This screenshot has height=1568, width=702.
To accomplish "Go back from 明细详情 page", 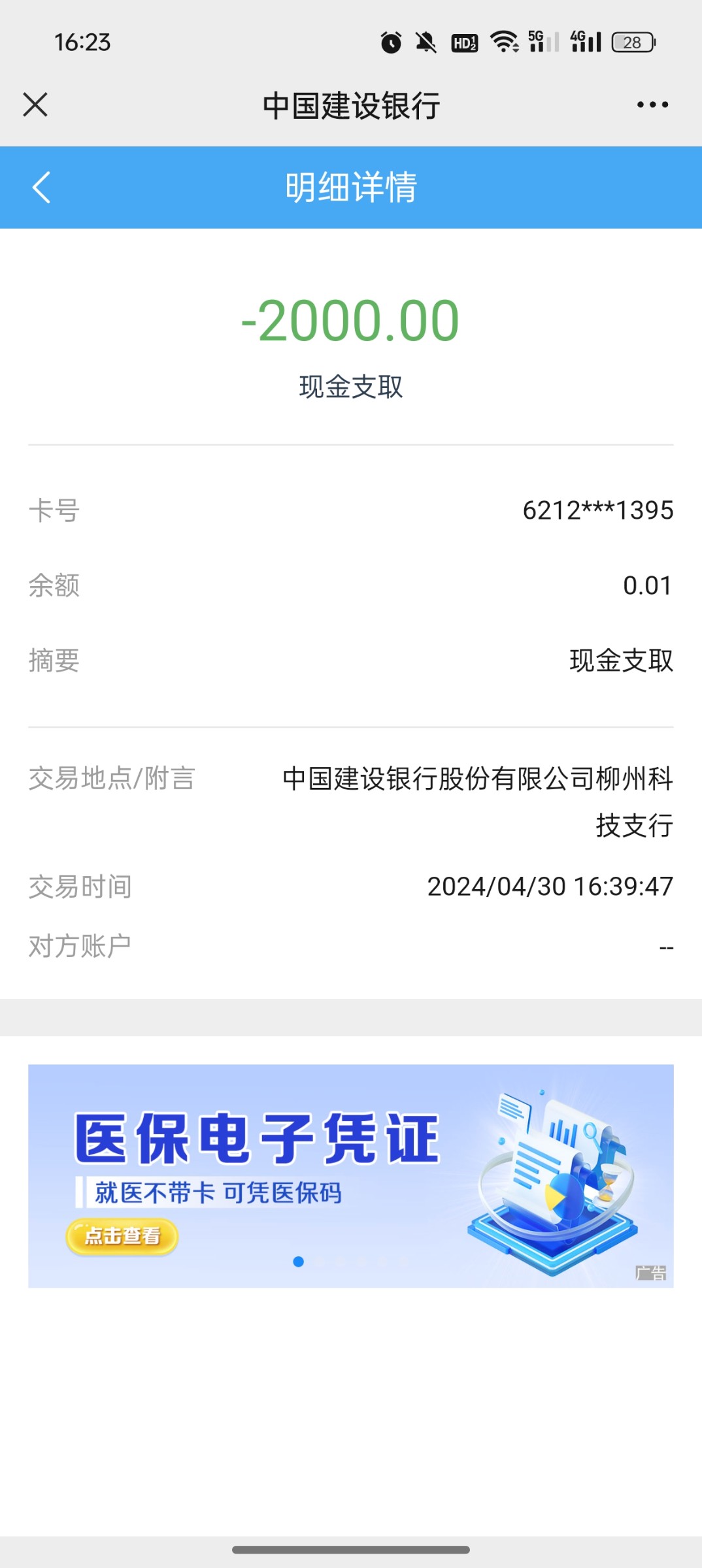I will (41, 188).
